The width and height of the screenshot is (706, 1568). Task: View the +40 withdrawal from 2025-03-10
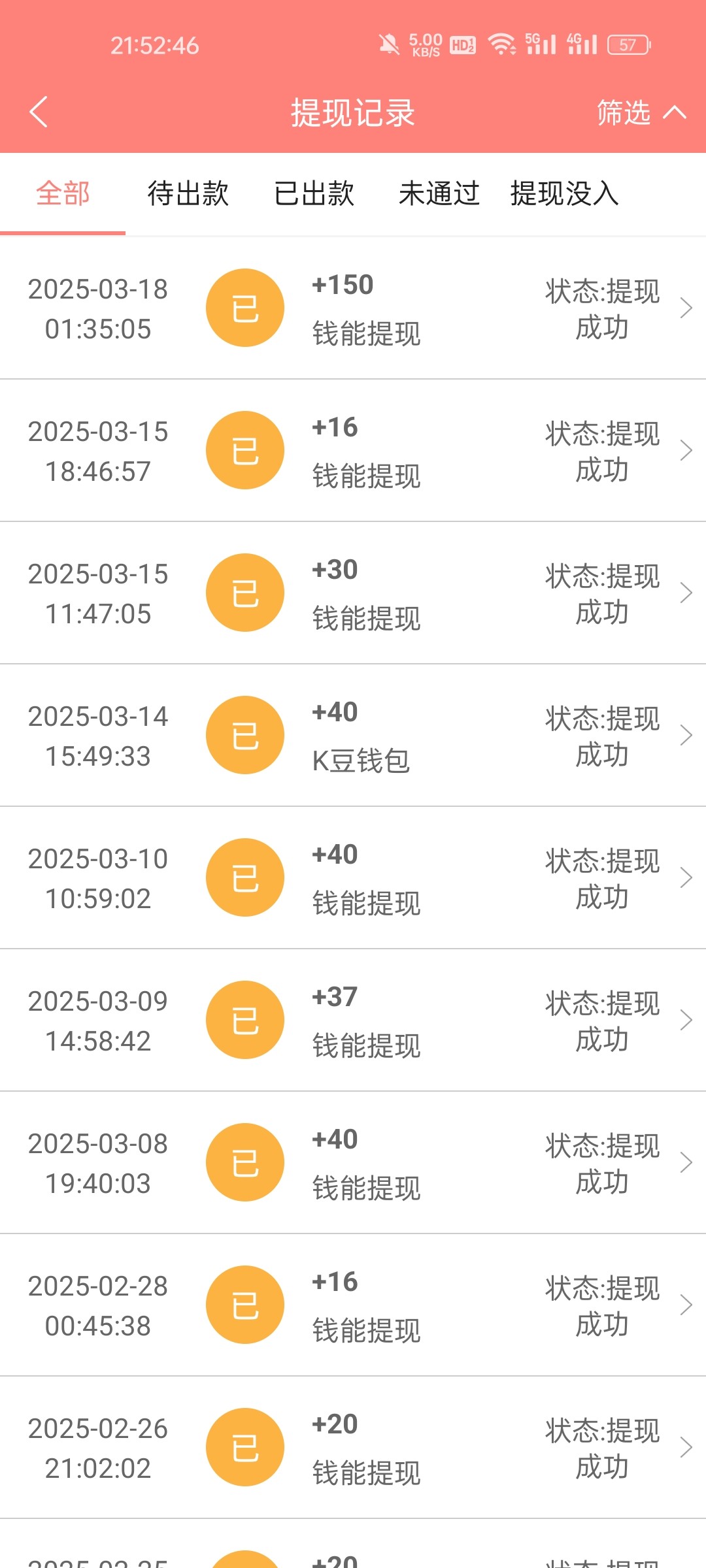pyautogui.click(x=353, y=877)
